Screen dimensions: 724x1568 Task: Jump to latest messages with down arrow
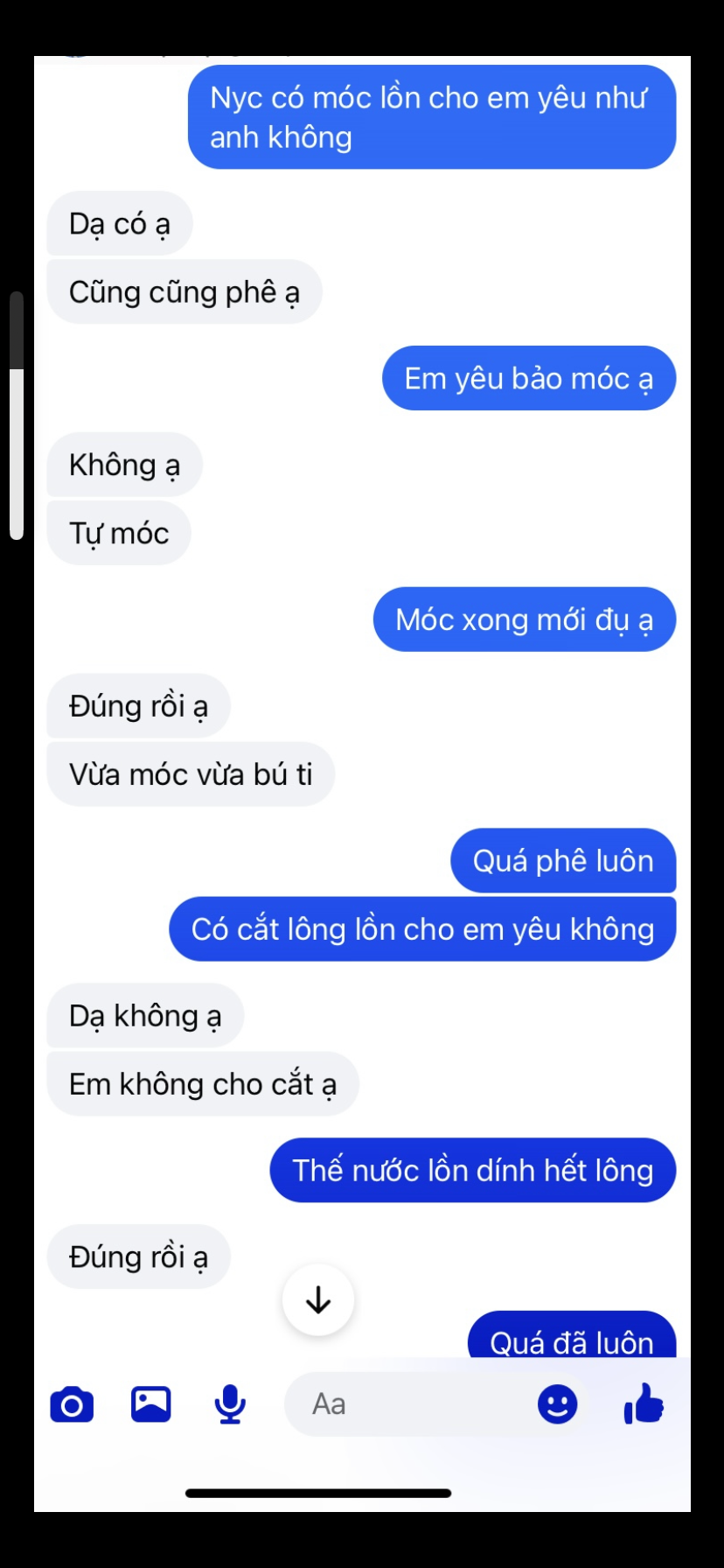[x=318, y=1300]
